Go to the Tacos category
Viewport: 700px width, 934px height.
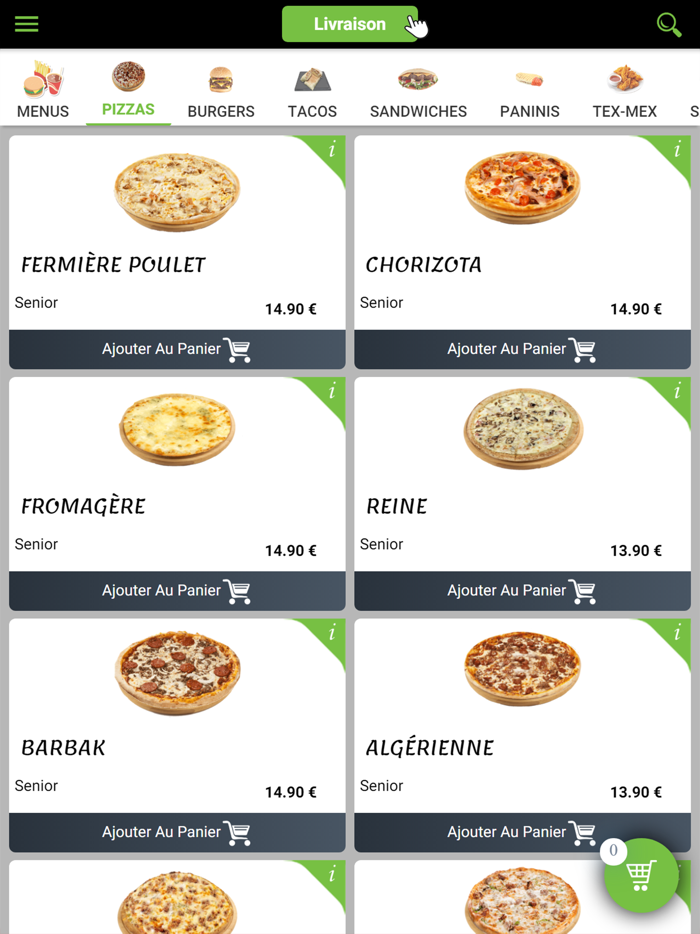coord(312,91)
